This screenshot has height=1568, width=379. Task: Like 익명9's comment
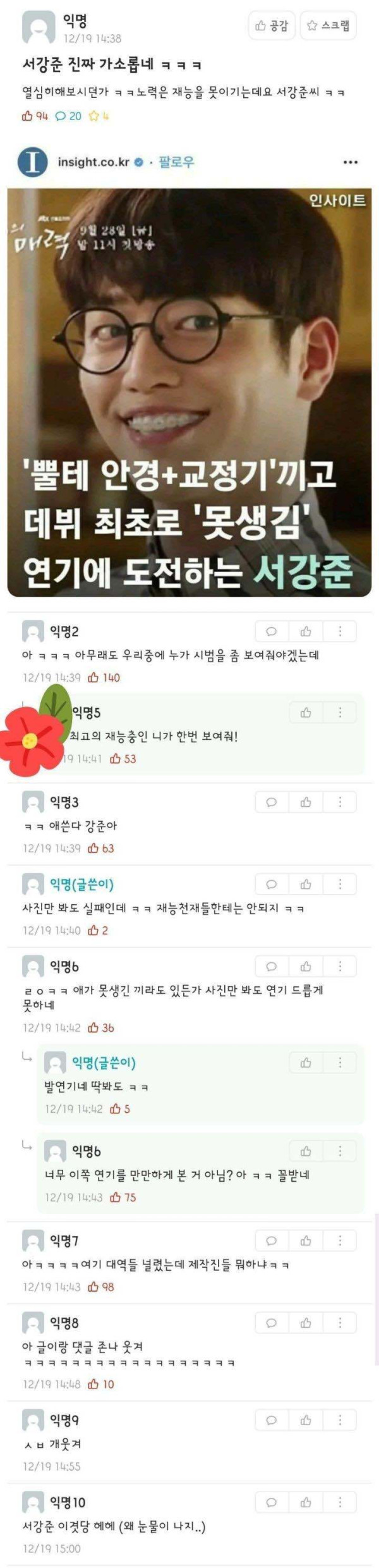click(x=306, y=1420)
